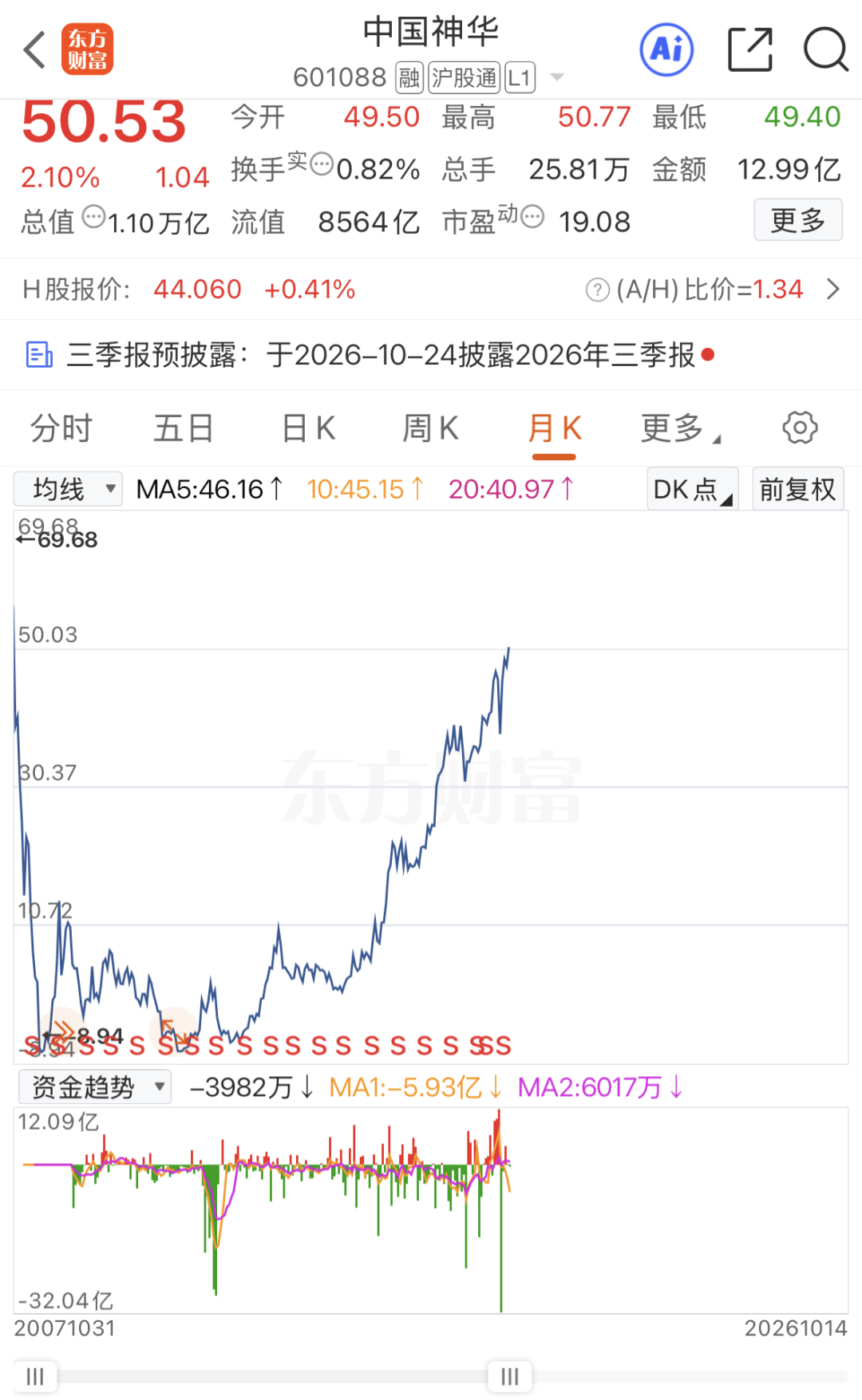
Task: Share this stock page
Action: pyautogui.click(x=750, y=49)
